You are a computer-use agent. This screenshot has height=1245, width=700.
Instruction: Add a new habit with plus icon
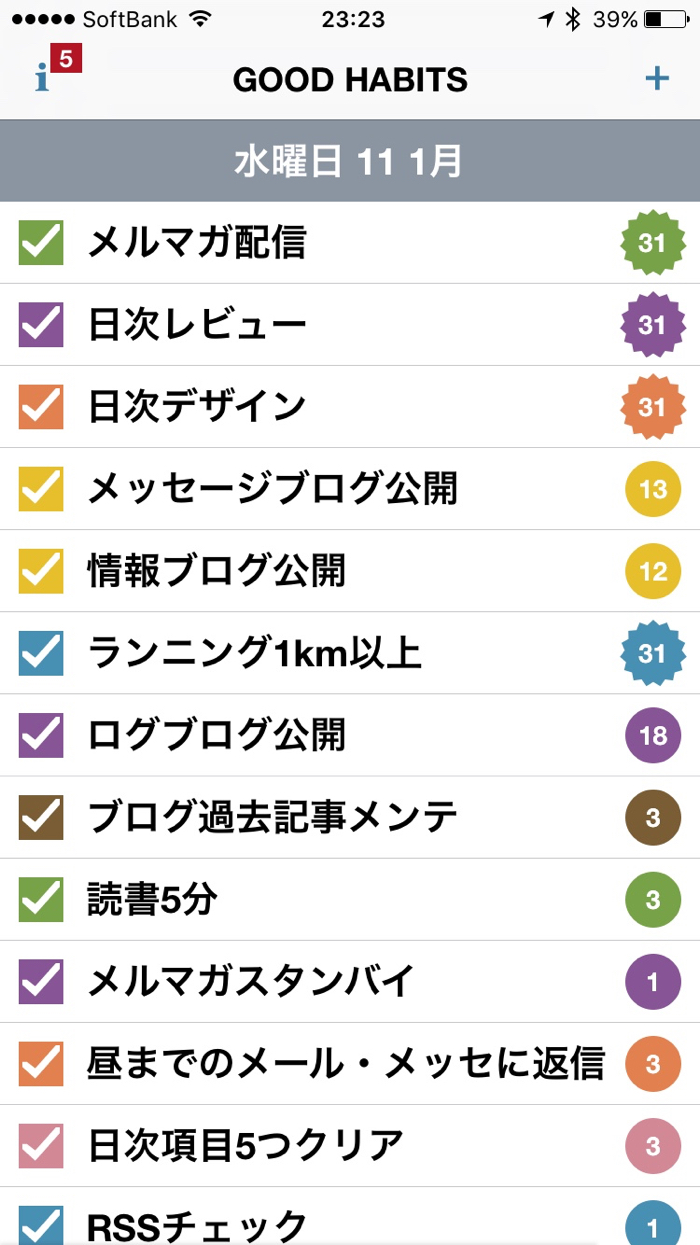click(x=657, y=78)
